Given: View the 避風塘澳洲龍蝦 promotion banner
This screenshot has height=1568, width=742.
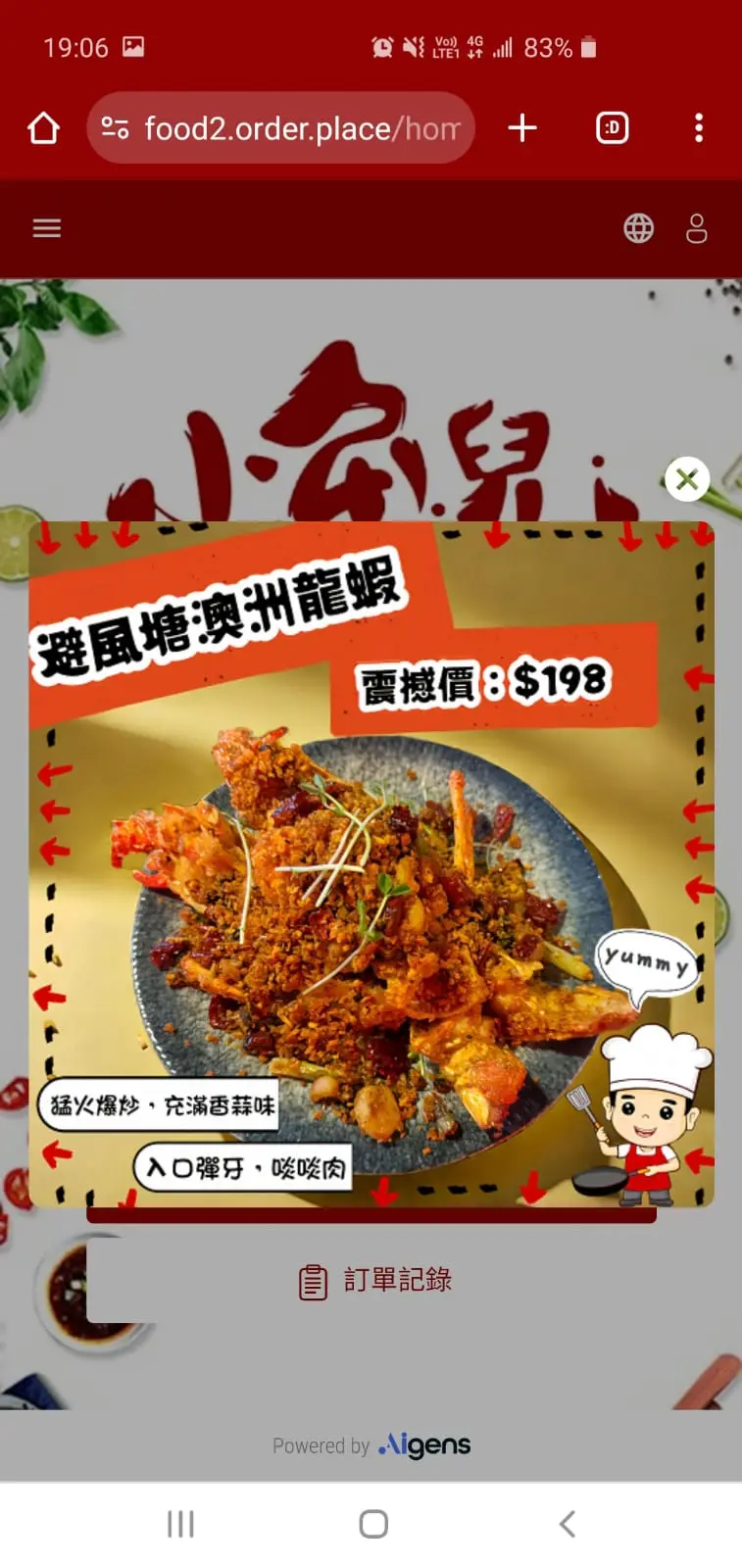Looking at the screenshot, I should (x=371, y=864).
